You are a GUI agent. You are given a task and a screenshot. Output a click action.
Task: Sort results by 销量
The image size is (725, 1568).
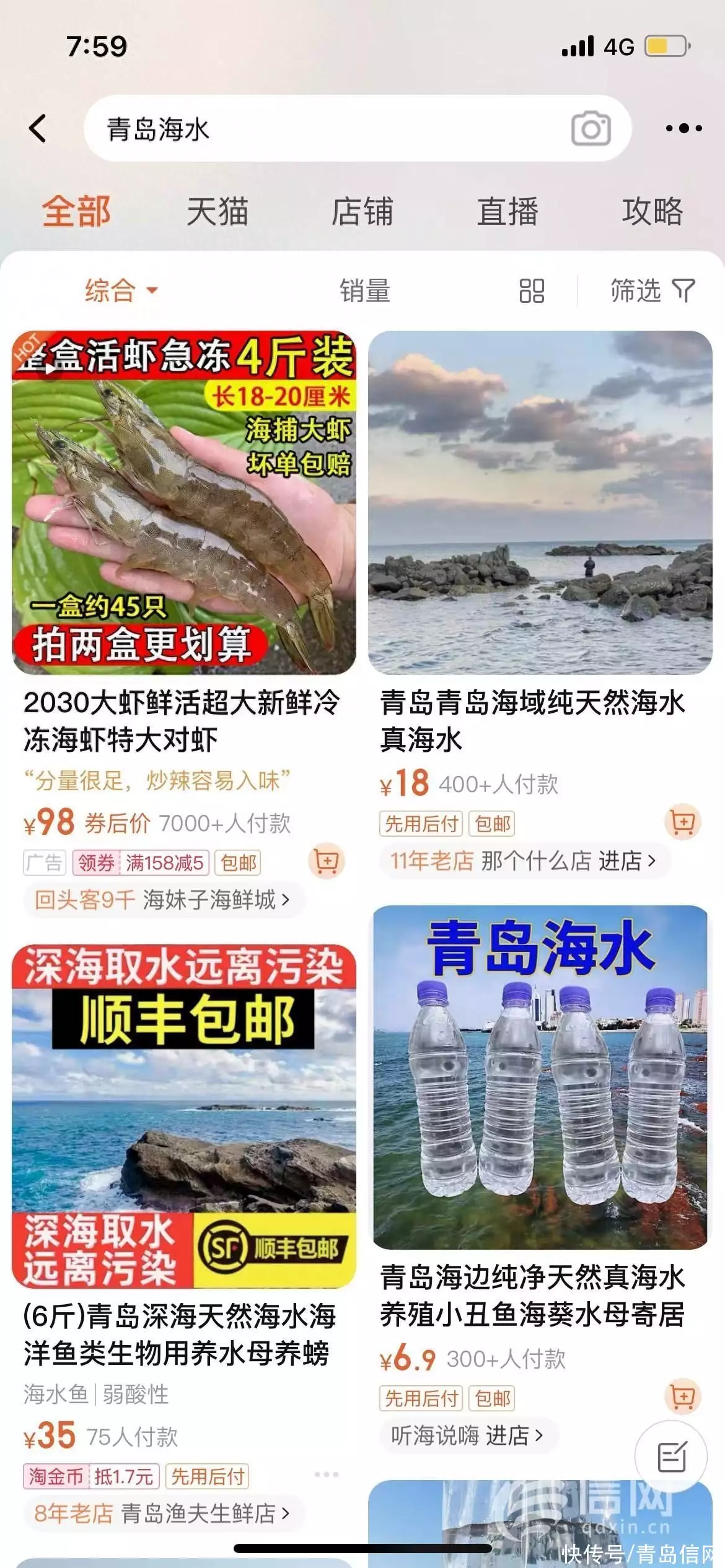click(364, 290)
